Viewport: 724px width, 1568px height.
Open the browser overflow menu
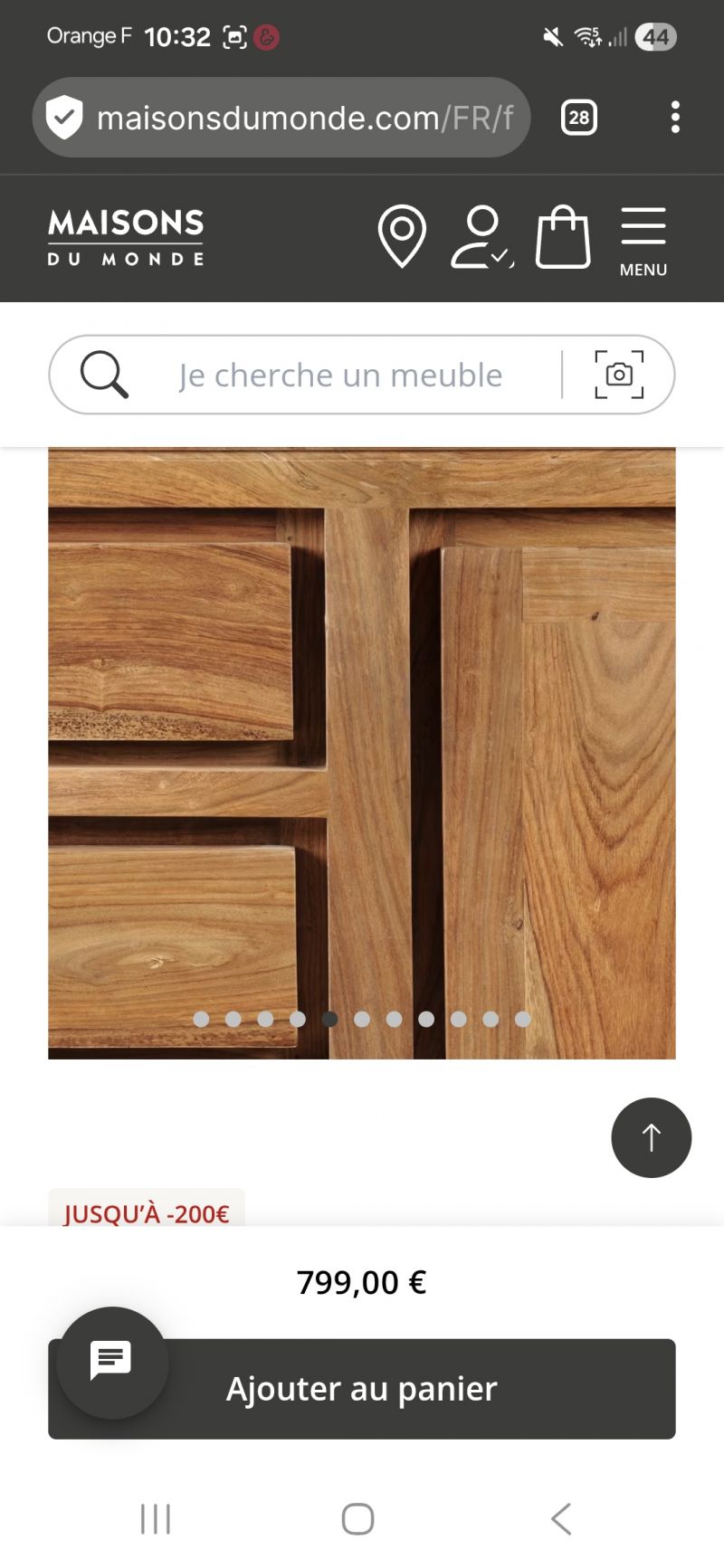pyautogui.click(x=675, y=118)
